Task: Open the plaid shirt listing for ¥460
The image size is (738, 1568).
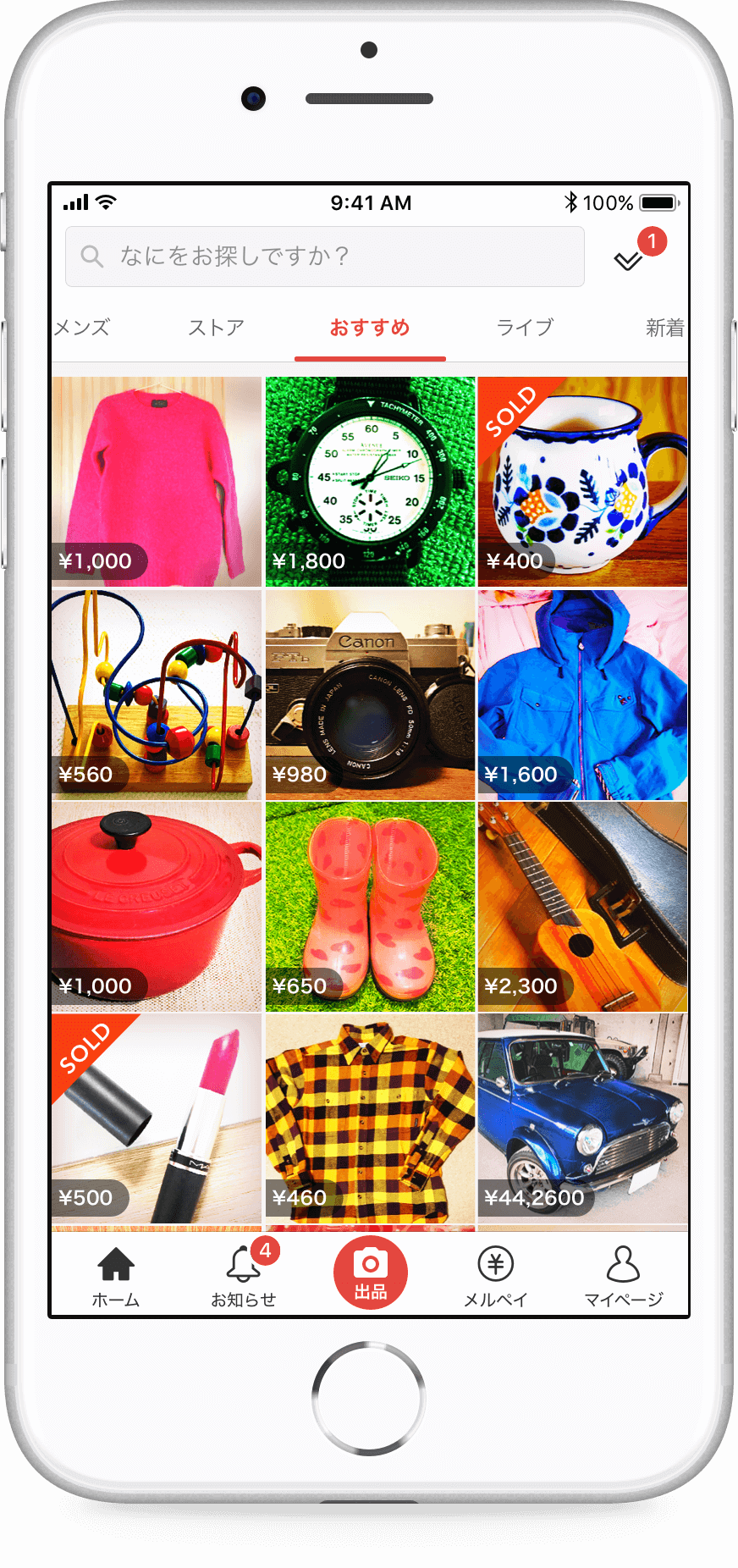Action: click(370, 1118)
